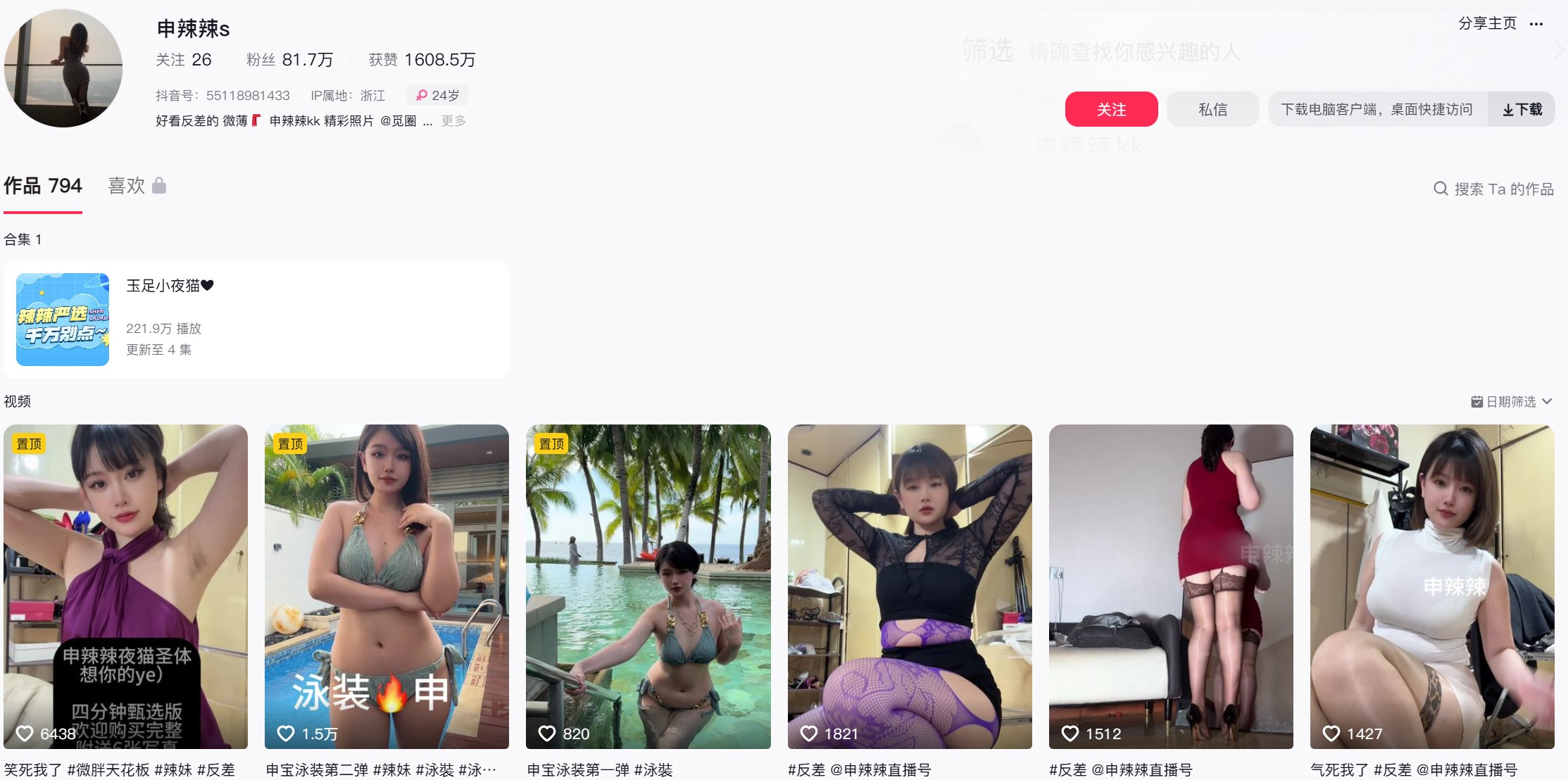Open the pinned video with 6438 likes
The height and width of the screenshot is (780, 1568).
pyautogui.click(x=125, y=586)
